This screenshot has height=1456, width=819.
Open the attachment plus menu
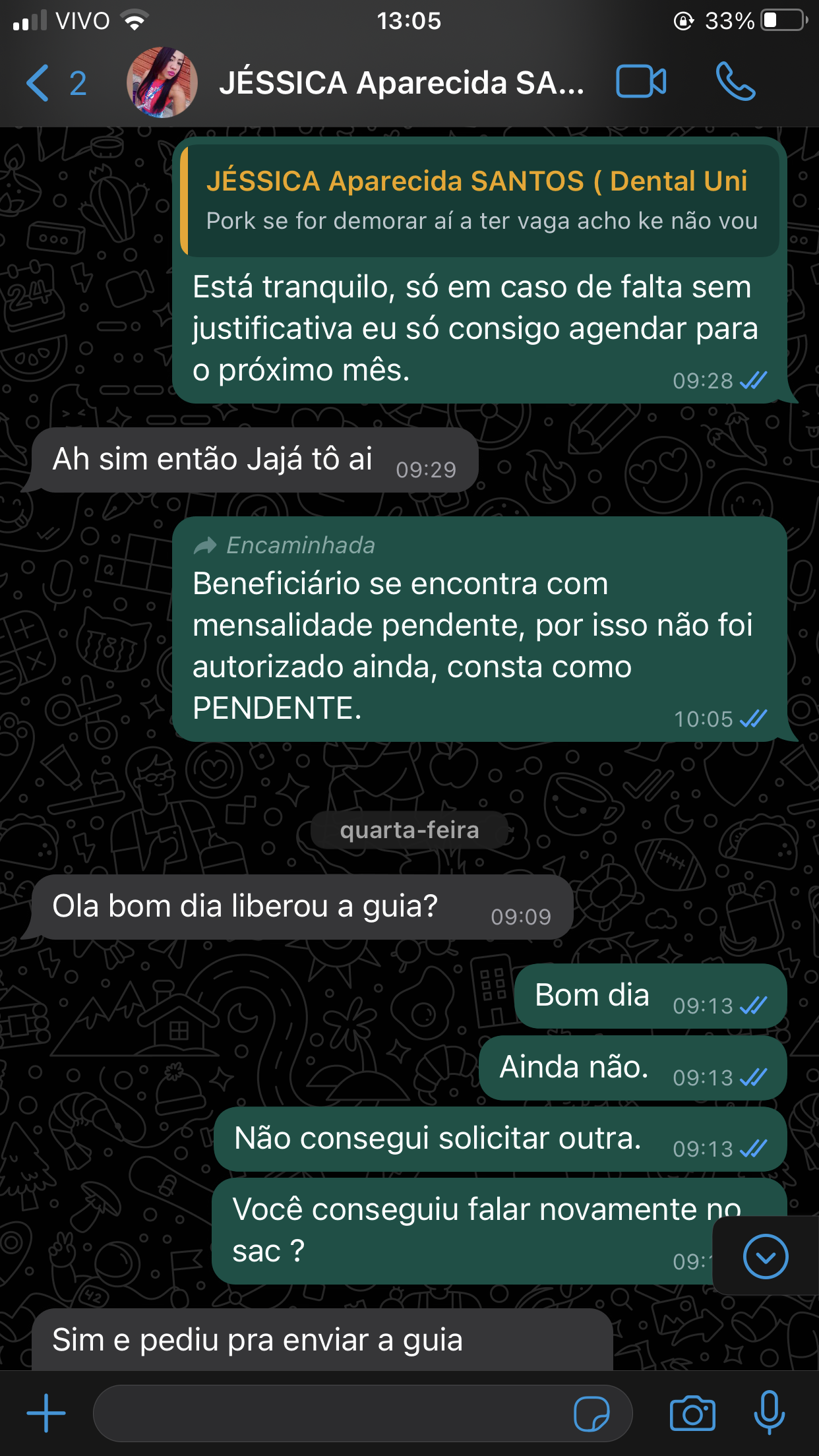click(46, 1412)
